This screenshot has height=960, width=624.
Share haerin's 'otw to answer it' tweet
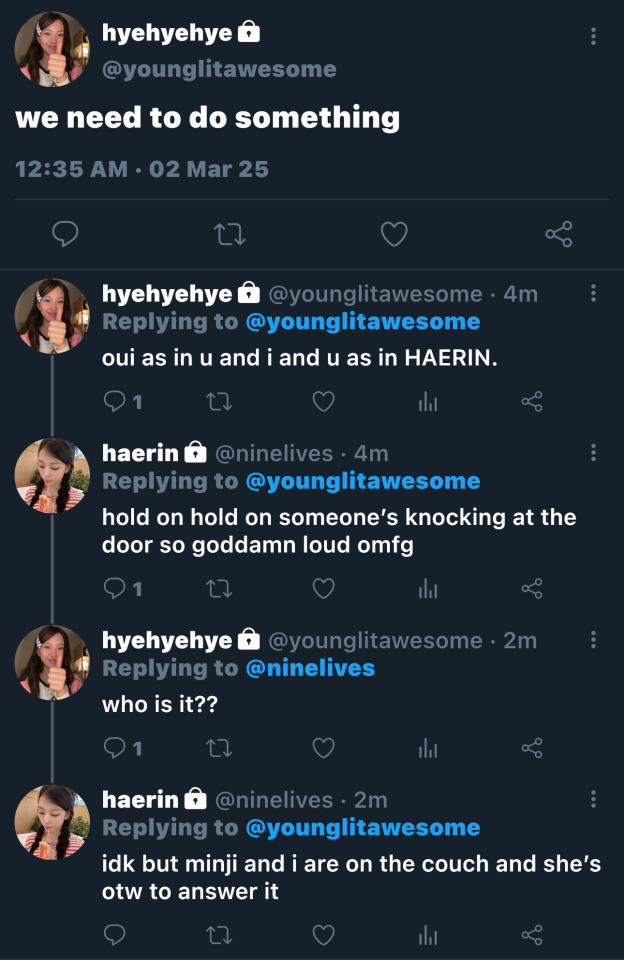(532, 935)
